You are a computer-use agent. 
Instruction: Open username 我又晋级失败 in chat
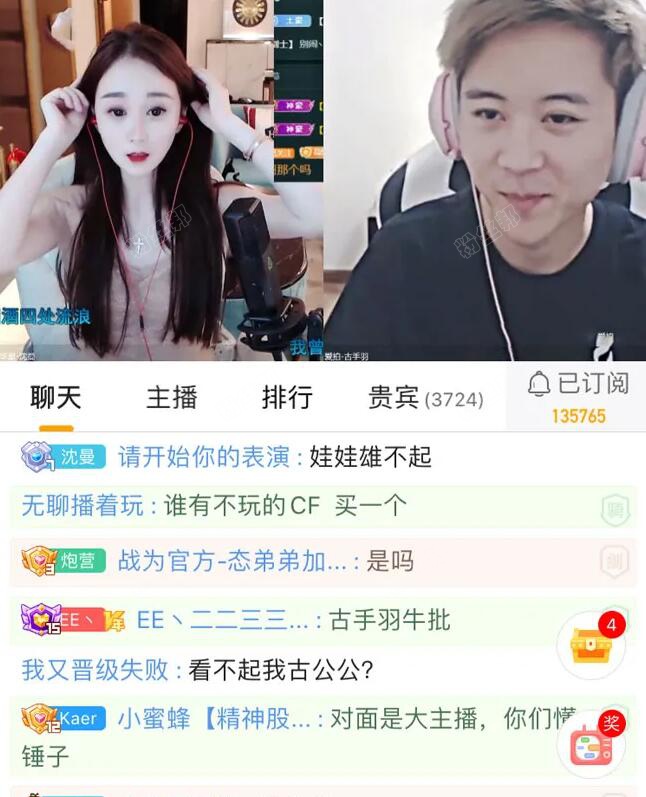pos(96,669)
